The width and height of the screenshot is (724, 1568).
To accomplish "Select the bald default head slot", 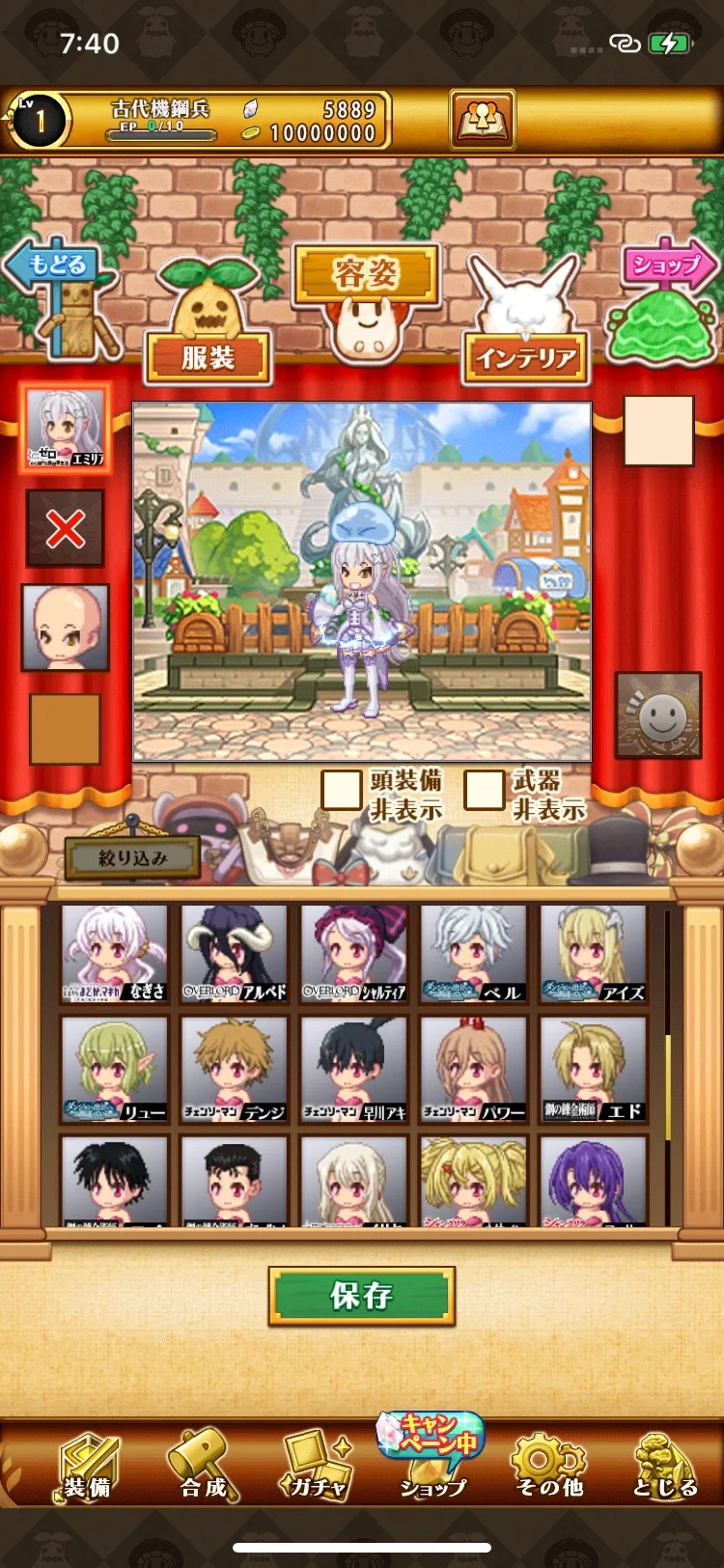I will (x=65, y=628).
